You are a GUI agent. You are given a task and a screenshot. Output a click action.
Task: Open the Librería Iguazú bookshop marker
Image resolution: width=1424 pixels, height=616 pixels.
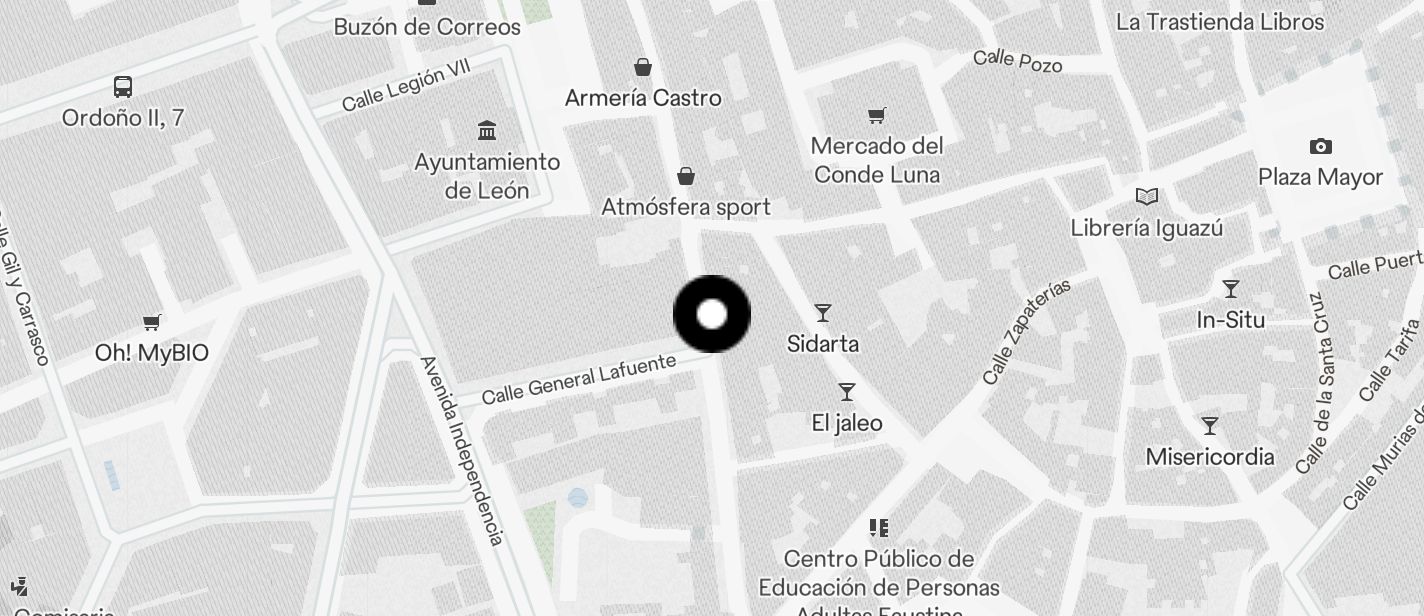1146,197
